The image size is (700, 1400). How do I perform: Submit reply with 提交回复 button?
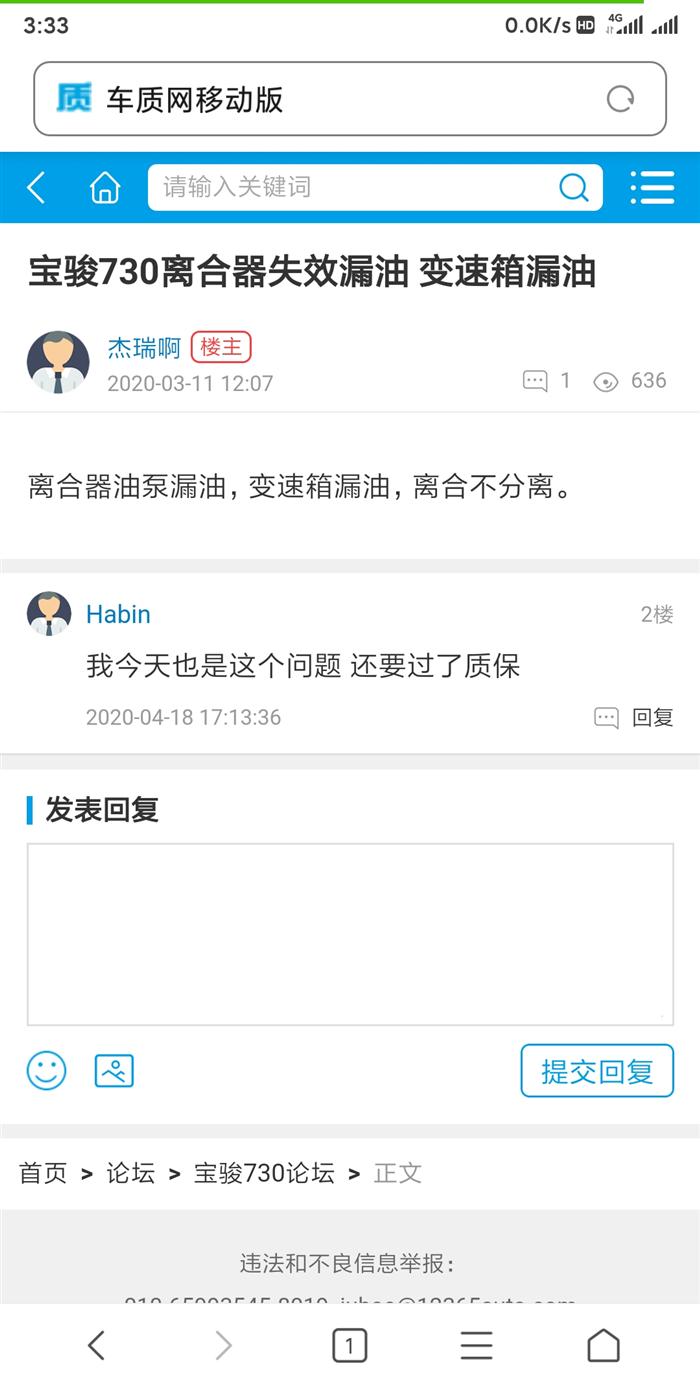(x=597, y=1071)
